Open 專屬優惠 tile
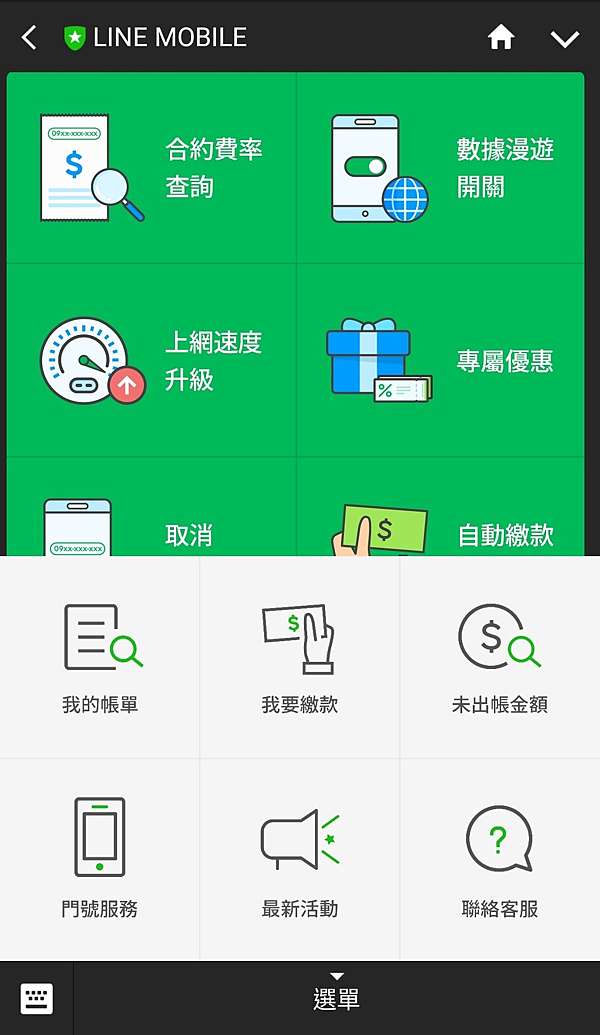This screenshot has height=1035, width=600. pos(441,360)
